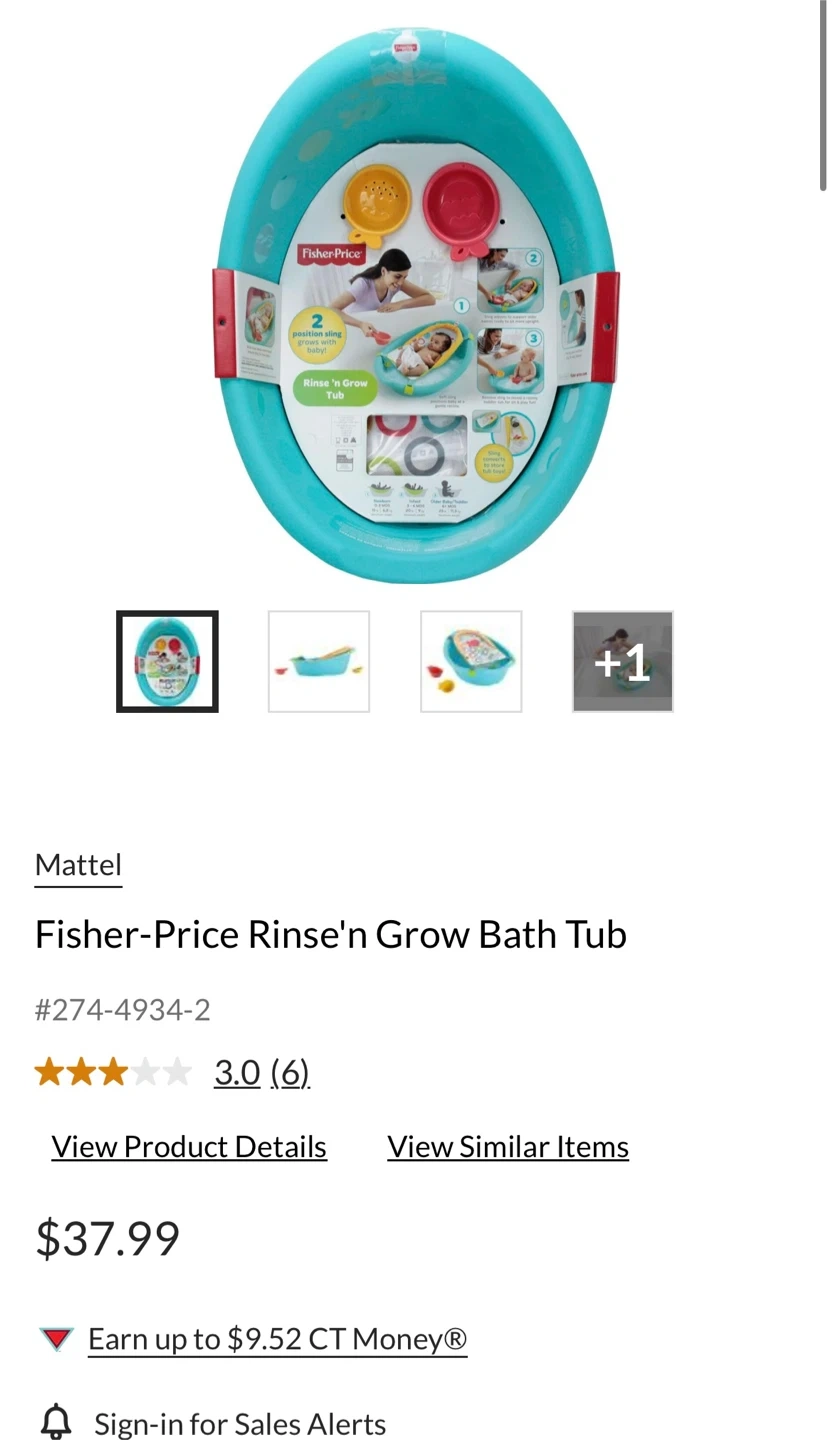Open Earn up to $9.52 CT Money link
The image size is (833, 1440).
(277, 1338)
